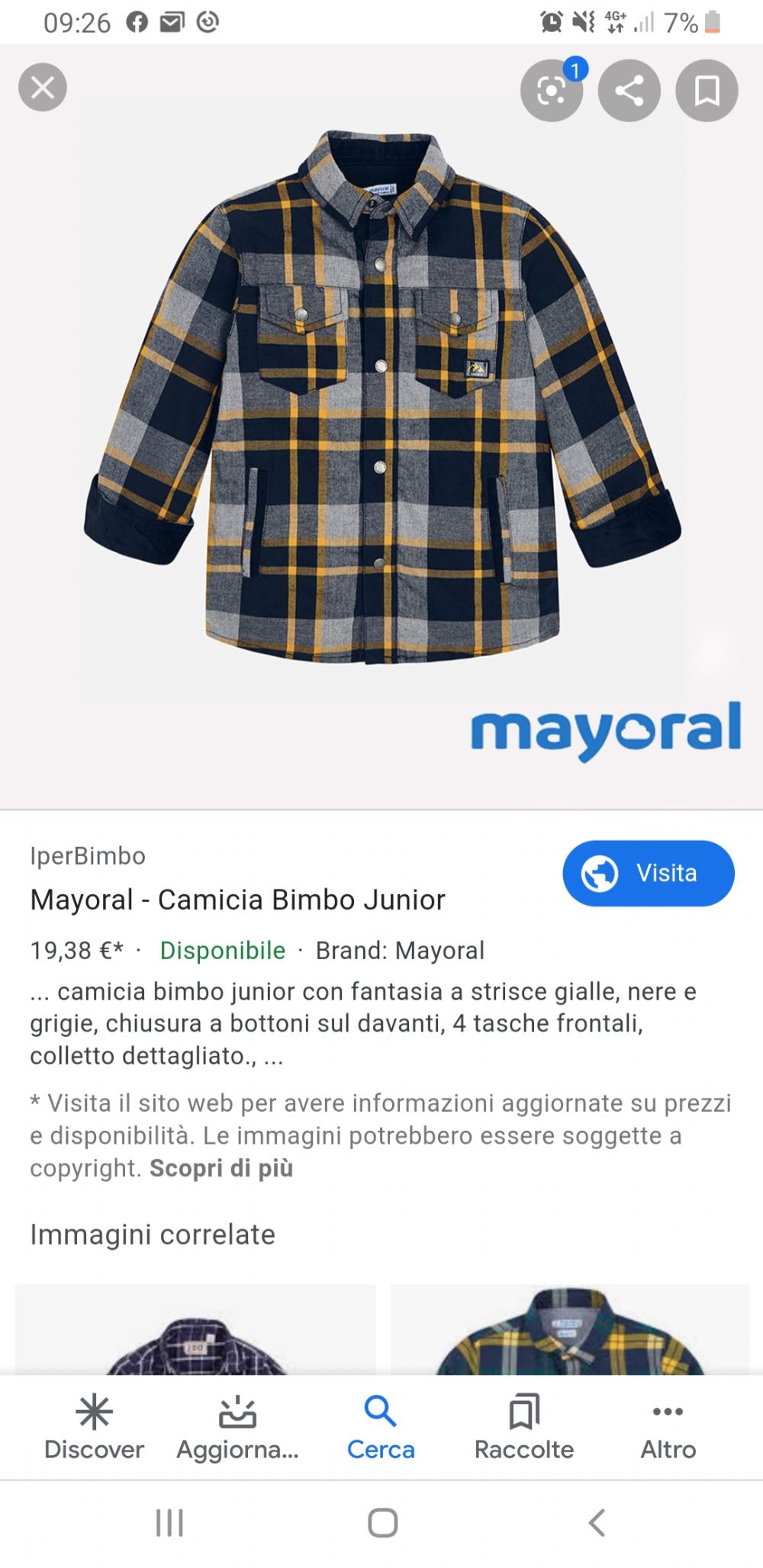The image size is (763, 1568).
Task: Select the Cerca tab
Action: 381,1427
